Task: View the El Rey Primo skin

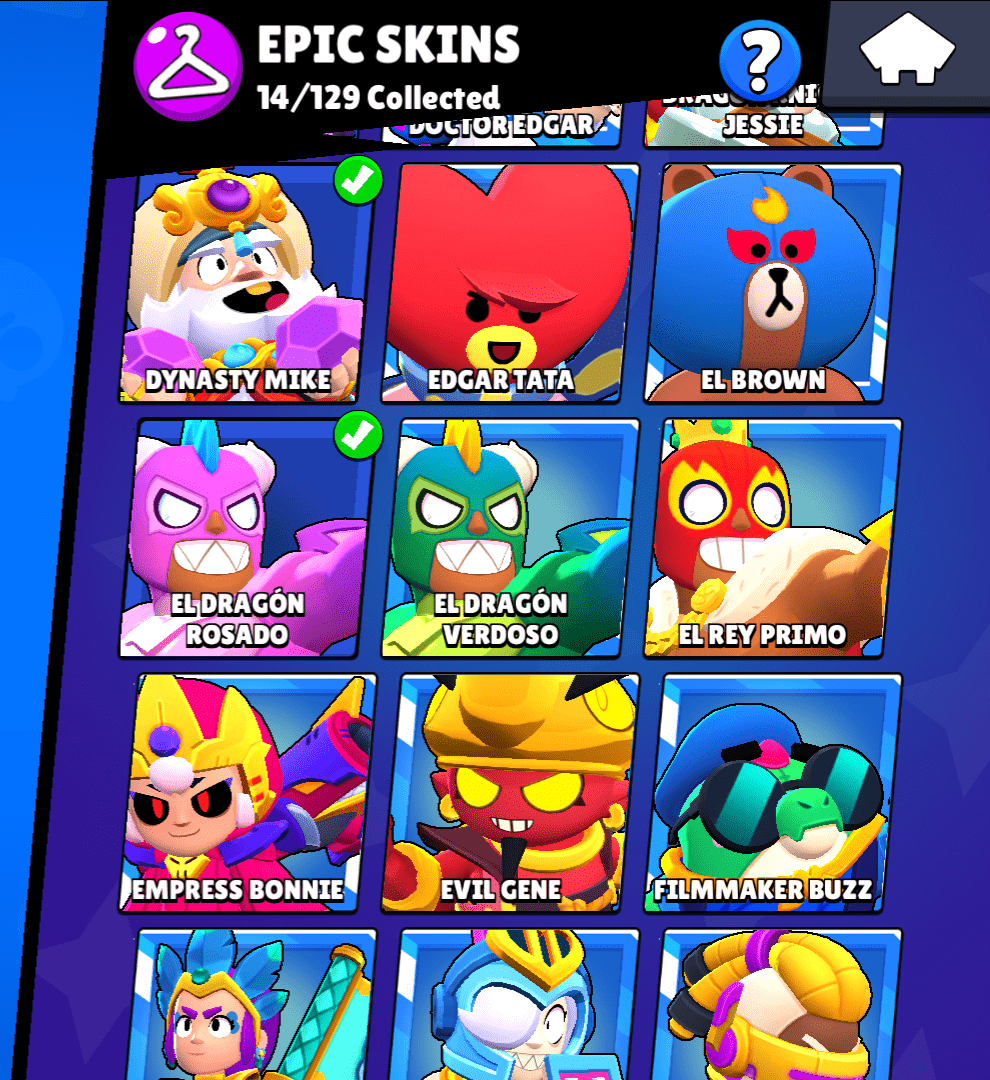Action: (x=774, y=540)
